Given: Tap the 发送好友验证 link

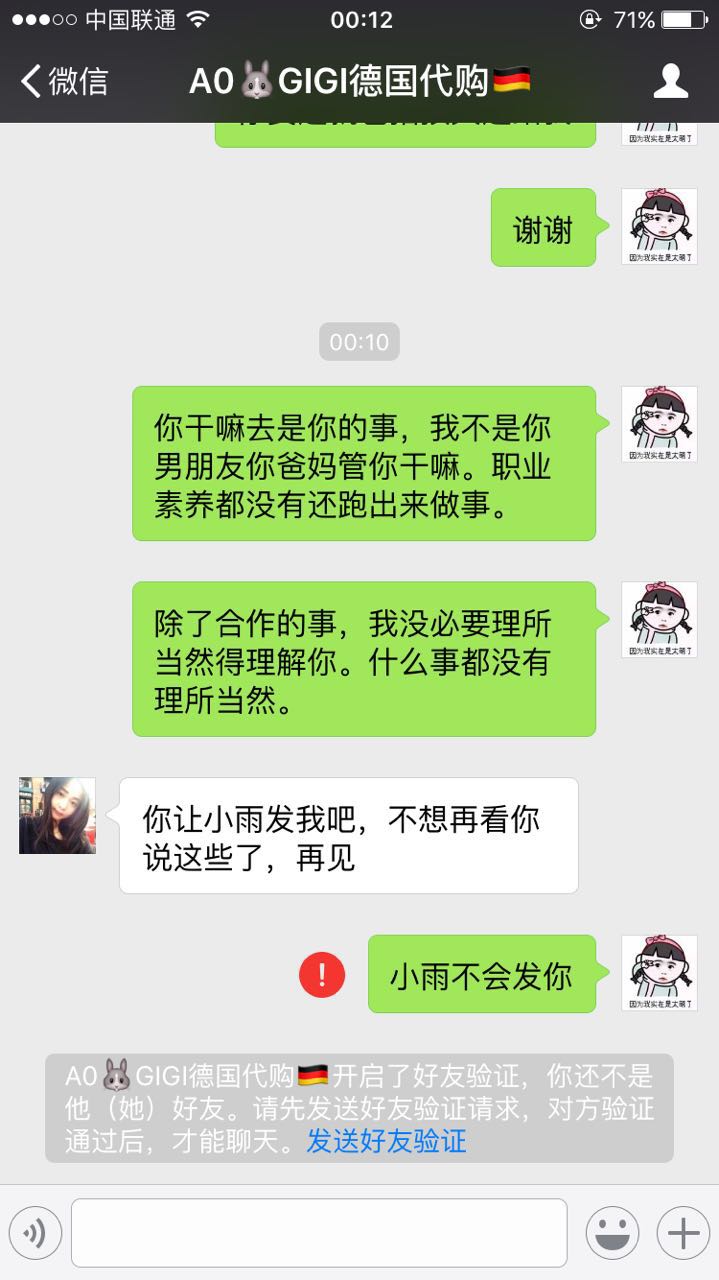Looking at the screenshot, I should tap(386, 1141).
